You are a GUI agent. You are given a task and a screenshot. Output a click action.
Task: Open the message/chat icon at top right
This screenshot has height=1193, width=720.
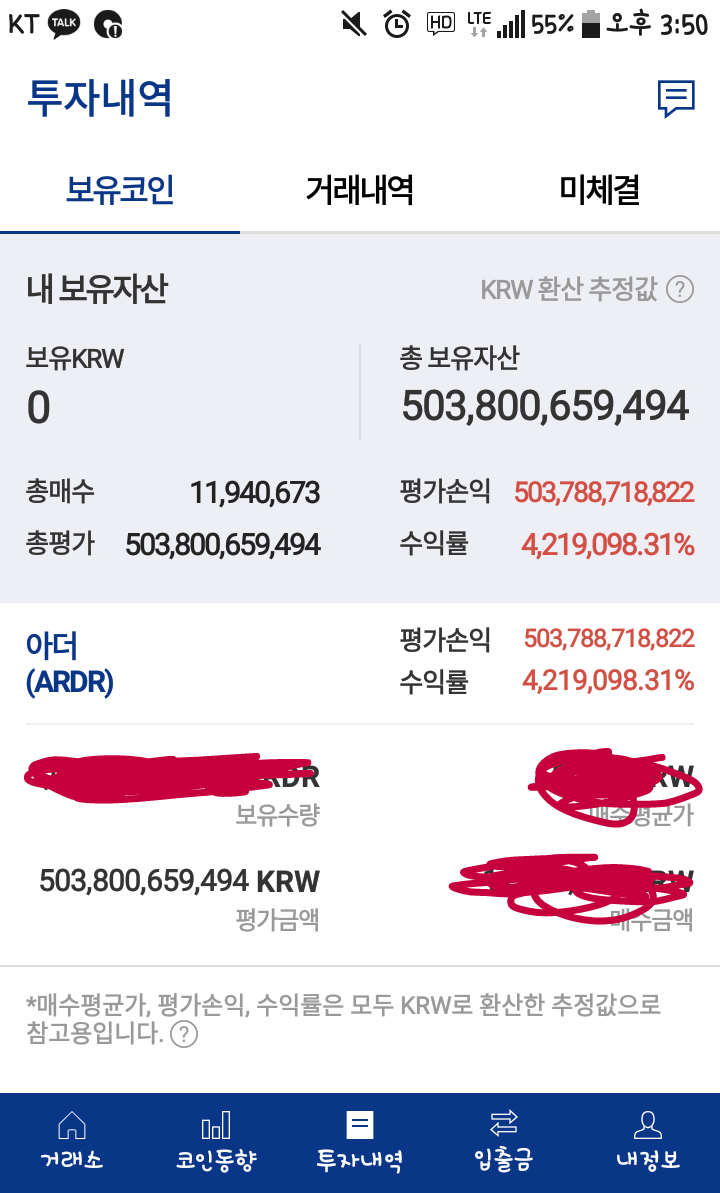676,98
